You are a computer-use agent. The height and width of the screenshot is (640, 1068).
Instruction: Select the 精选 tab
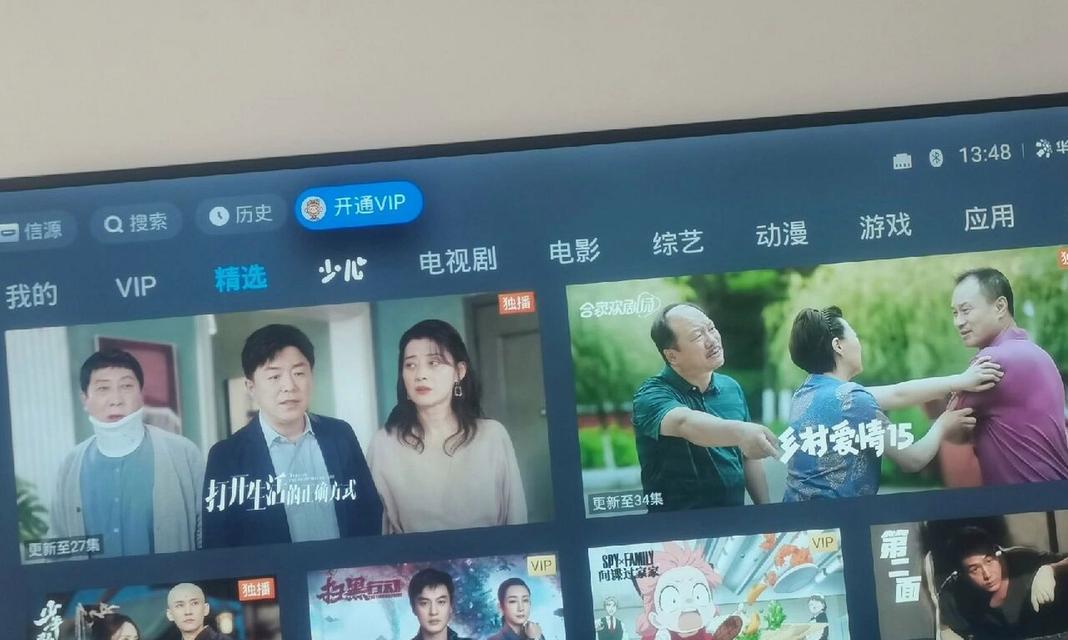(240, 278)
